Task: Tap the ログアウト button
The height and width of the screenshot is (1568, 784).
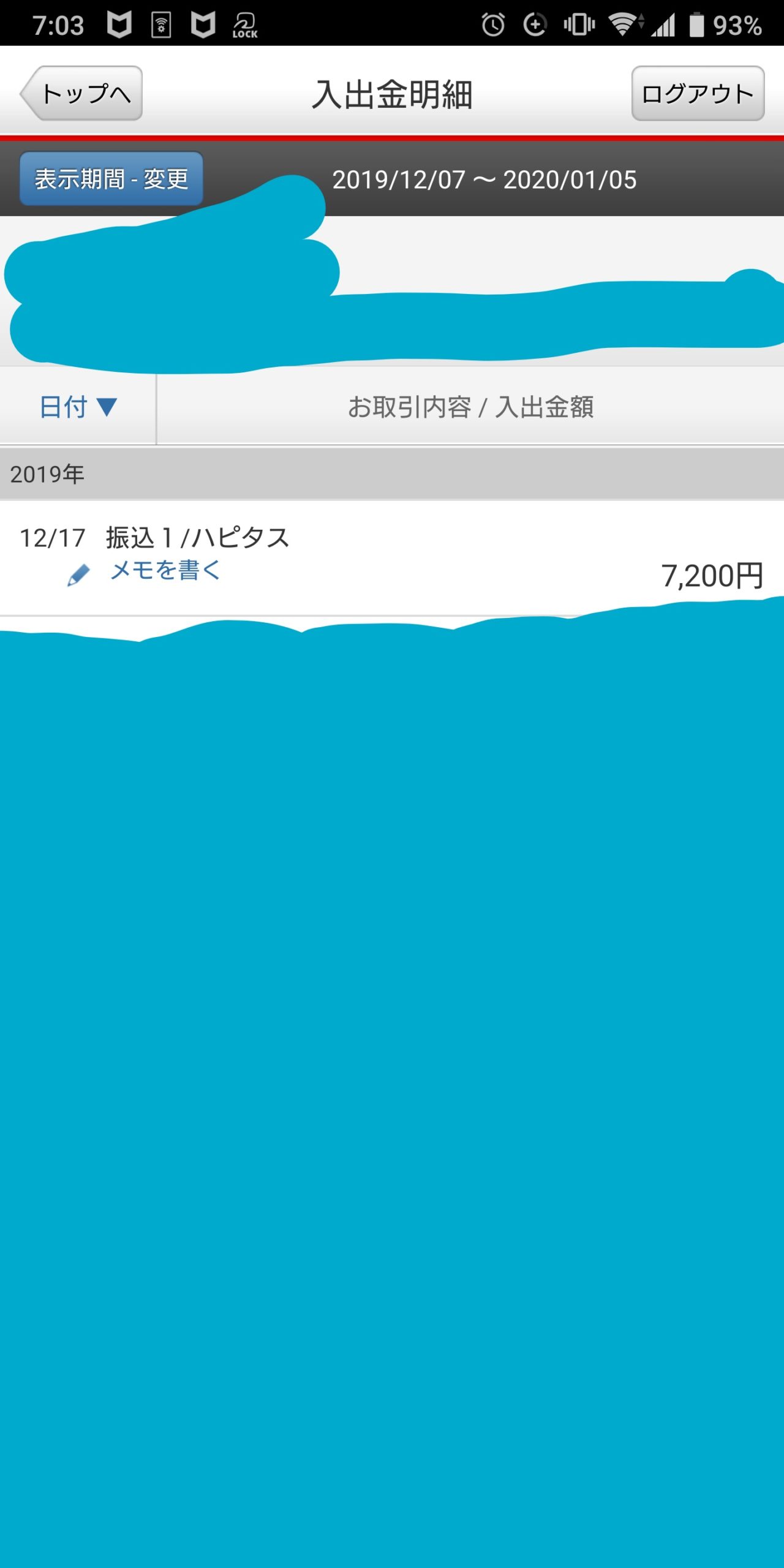Action: tap(698, 94)
